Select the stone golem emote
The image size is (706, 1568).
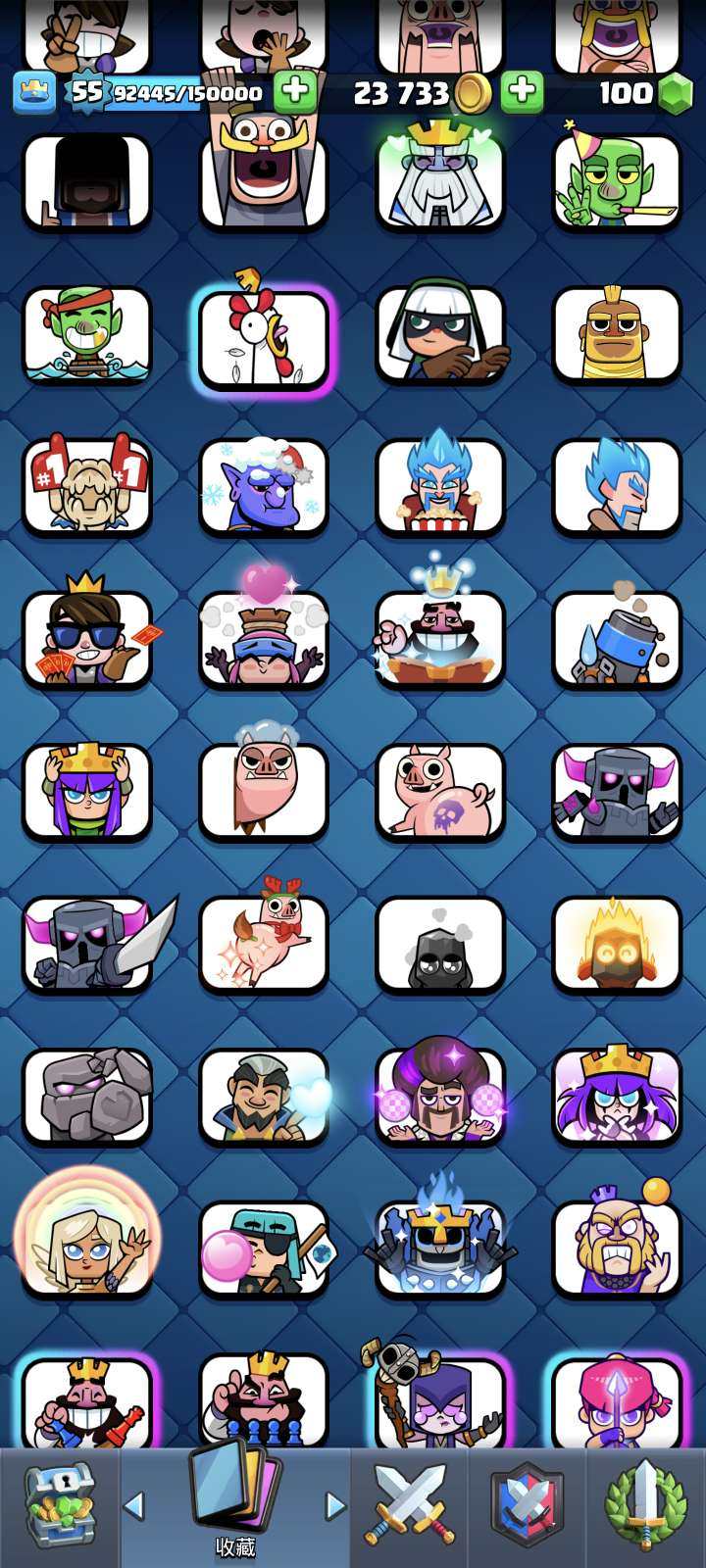pyautogui.click(x=87, y=1097)
